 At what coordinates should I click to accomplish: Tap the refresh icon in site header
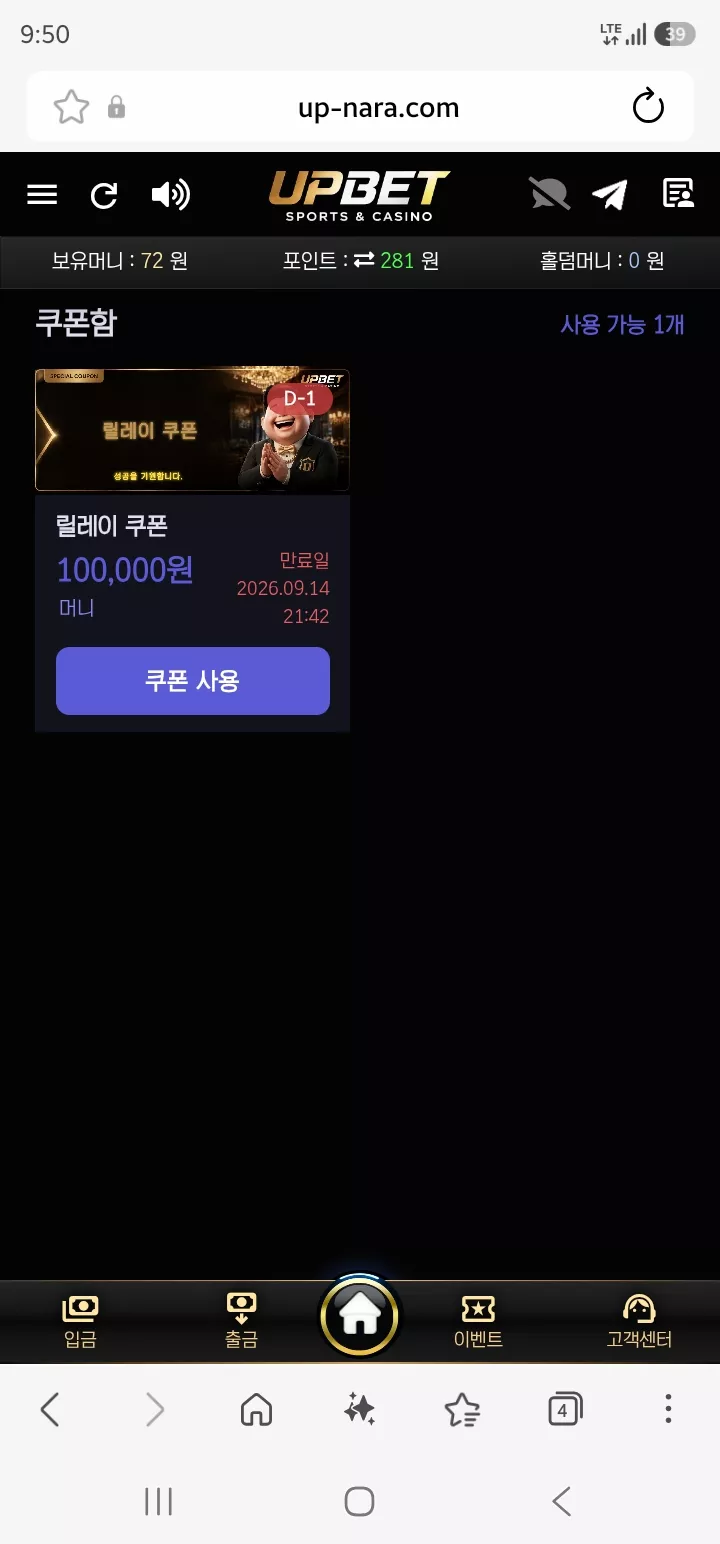104,195
